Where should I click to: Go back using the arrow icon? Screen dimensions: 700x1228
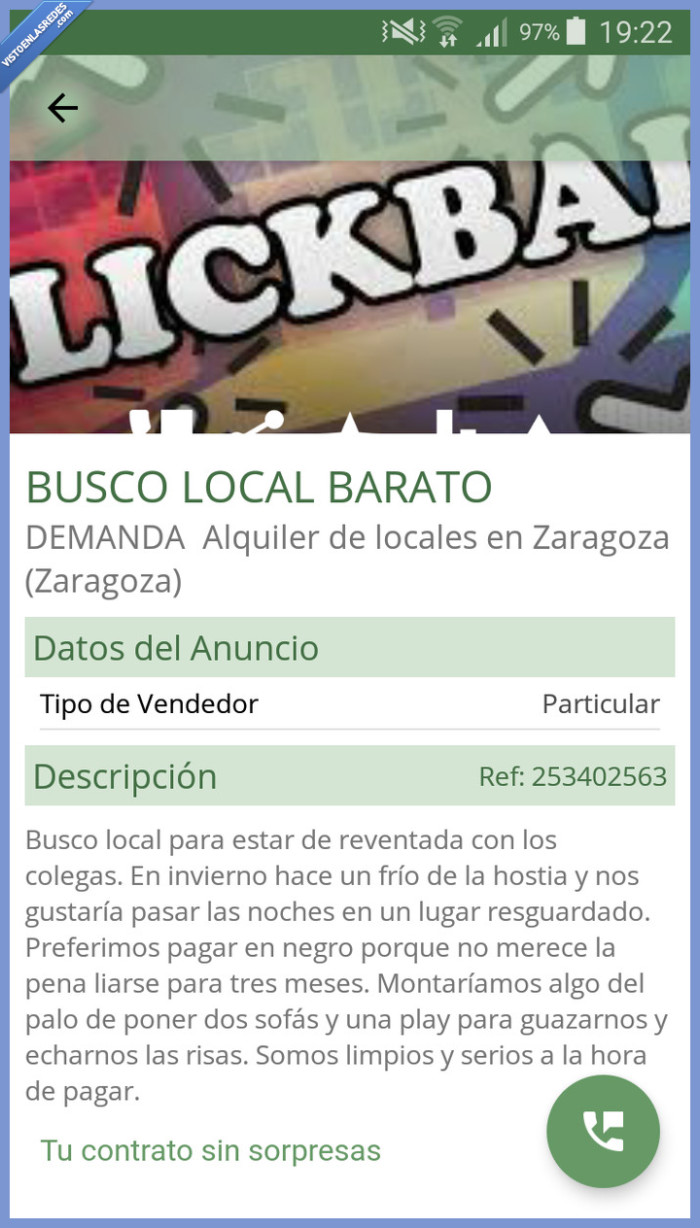click(x=63, y=108)
